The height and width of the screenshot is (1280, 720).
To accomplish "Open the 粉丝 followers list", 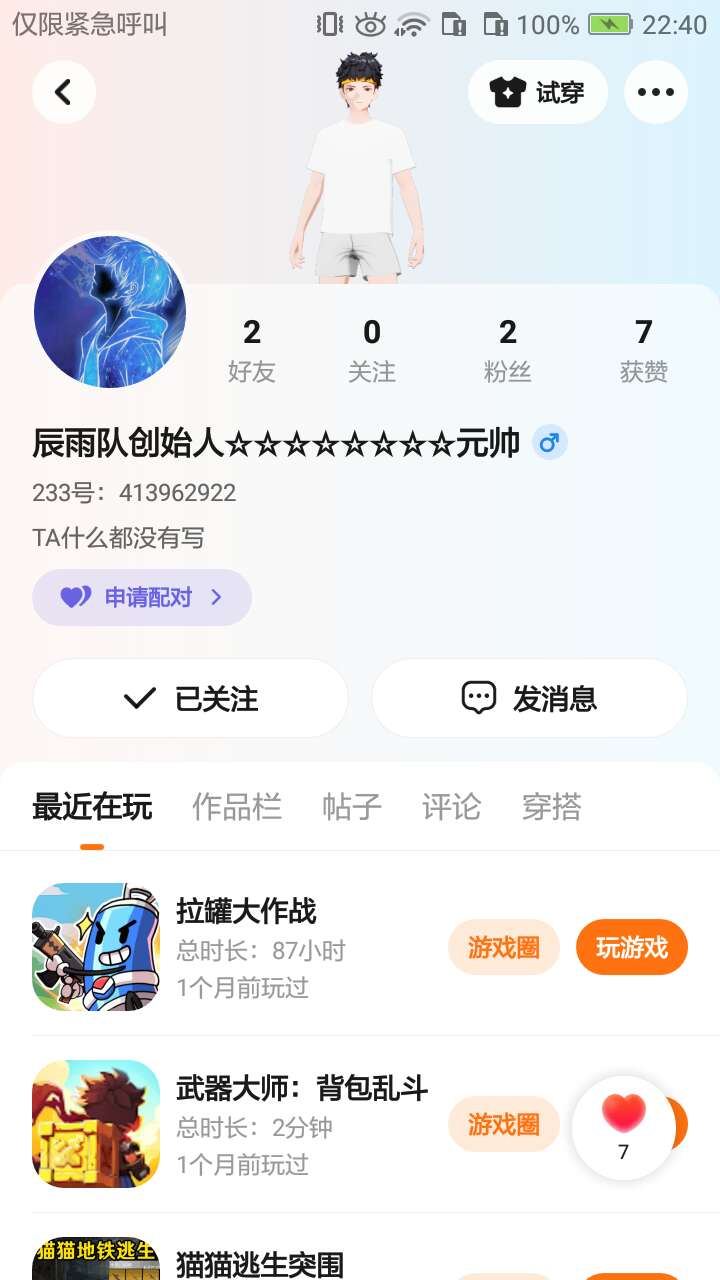I will pos(508,350).
